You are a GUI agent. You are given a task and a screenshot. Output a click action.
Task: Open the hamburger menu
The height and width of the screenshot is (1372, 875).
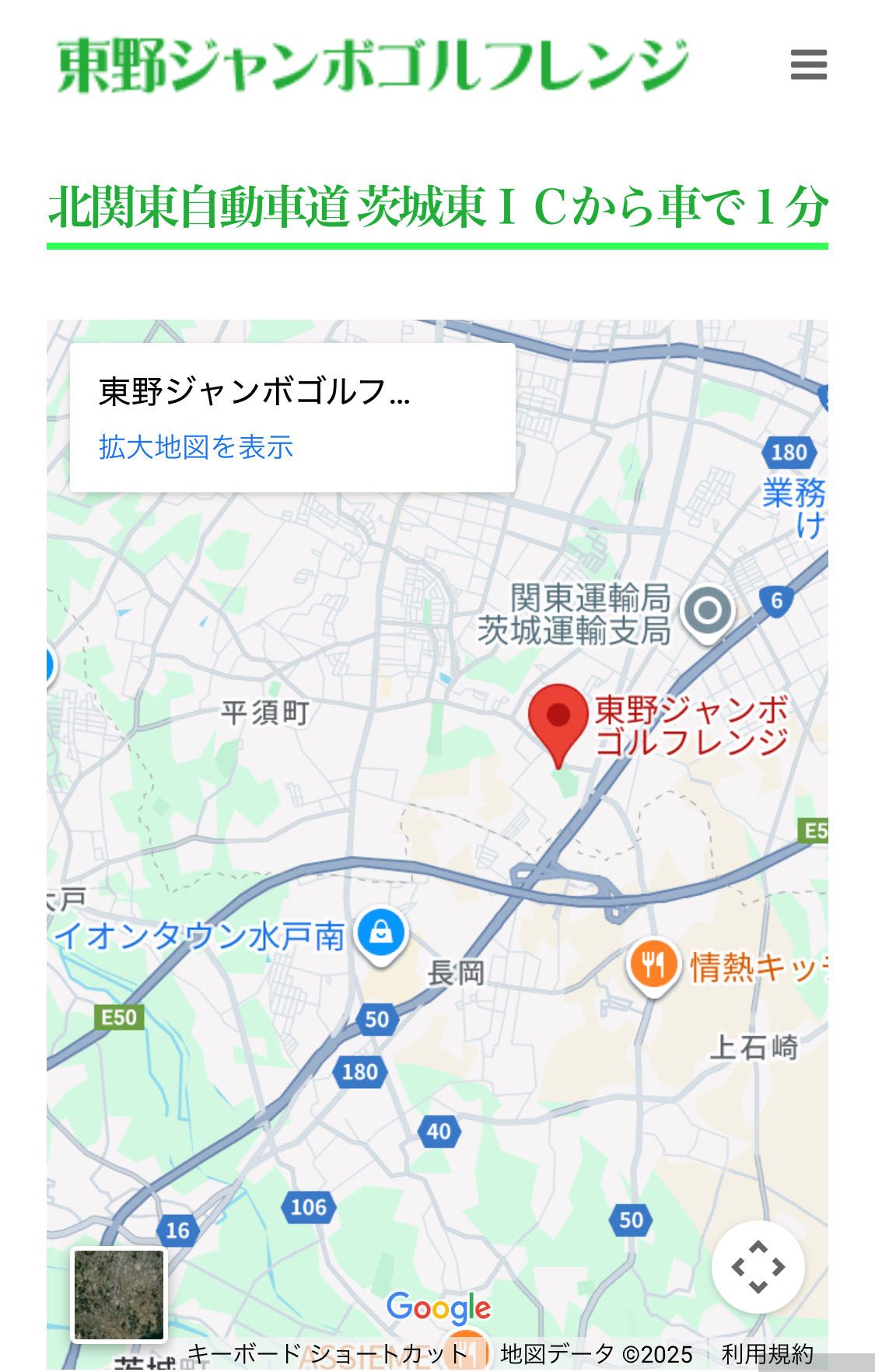point(808,65)
